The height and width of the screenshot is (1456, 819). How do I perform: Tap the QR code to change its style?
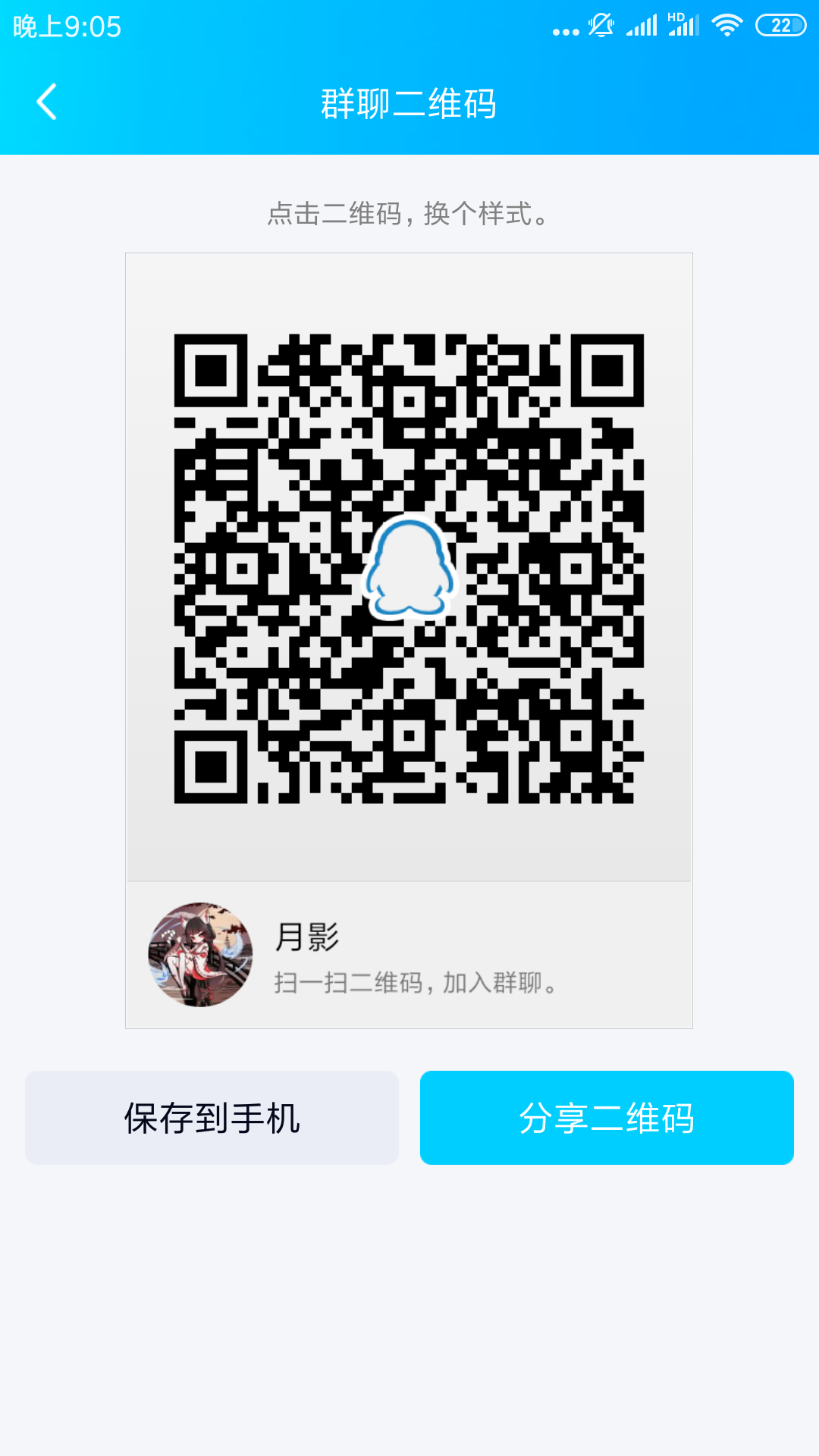(409, 568)
